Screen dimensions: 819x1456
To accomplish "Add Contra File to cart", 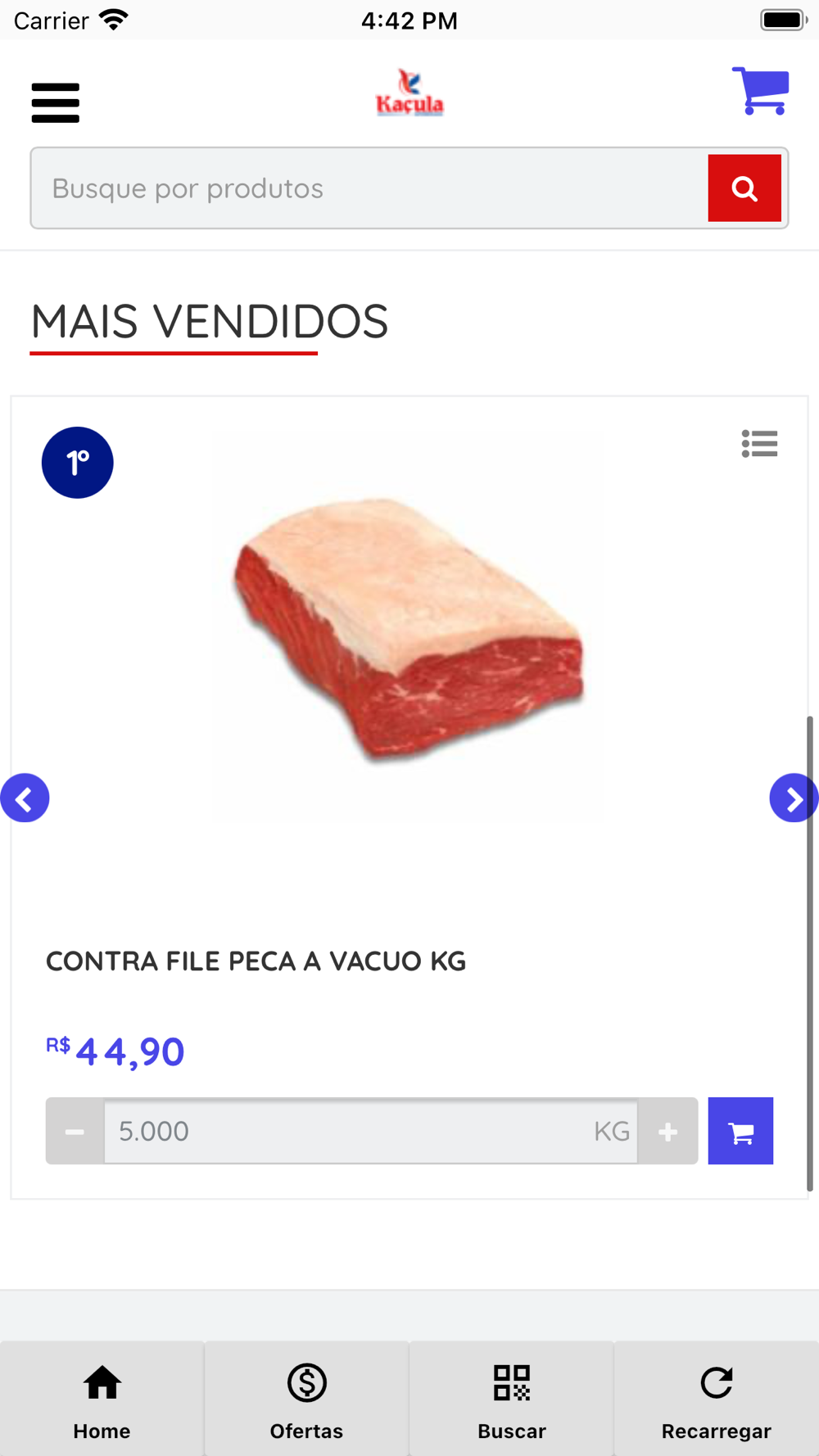I will point(740,1131).
